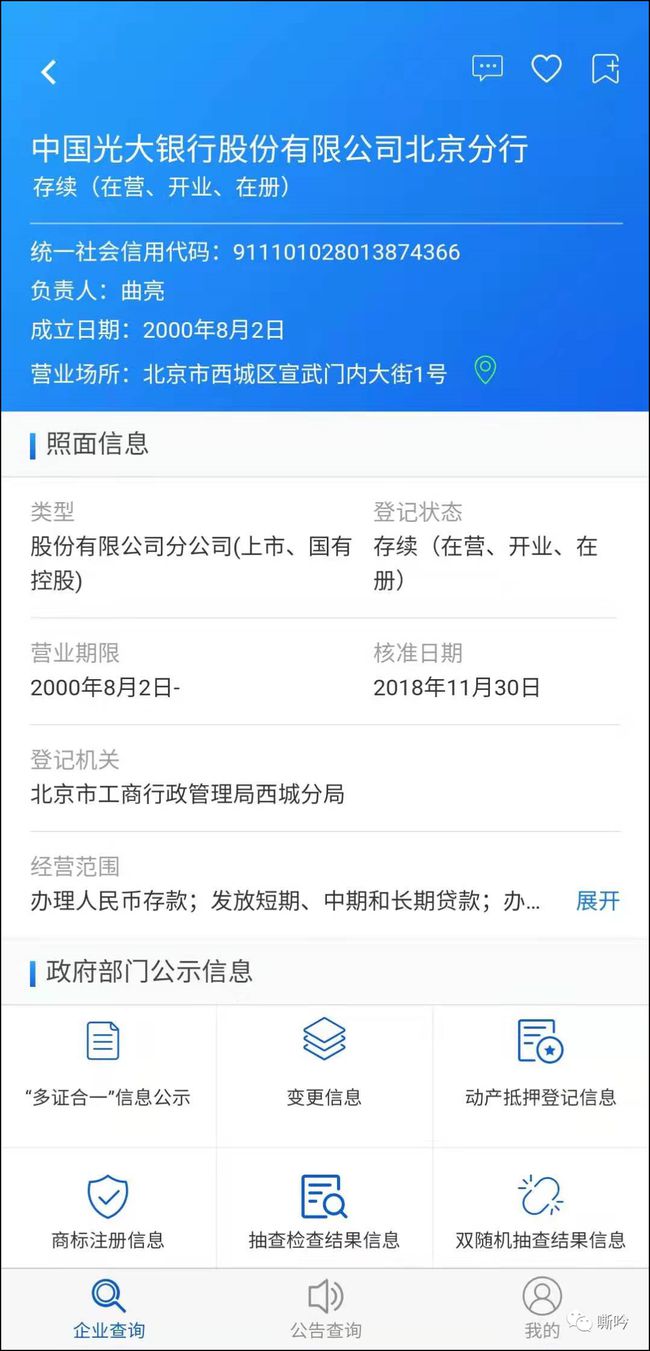
Task: Check 商标注册信息
Action: coord(108,1208)
